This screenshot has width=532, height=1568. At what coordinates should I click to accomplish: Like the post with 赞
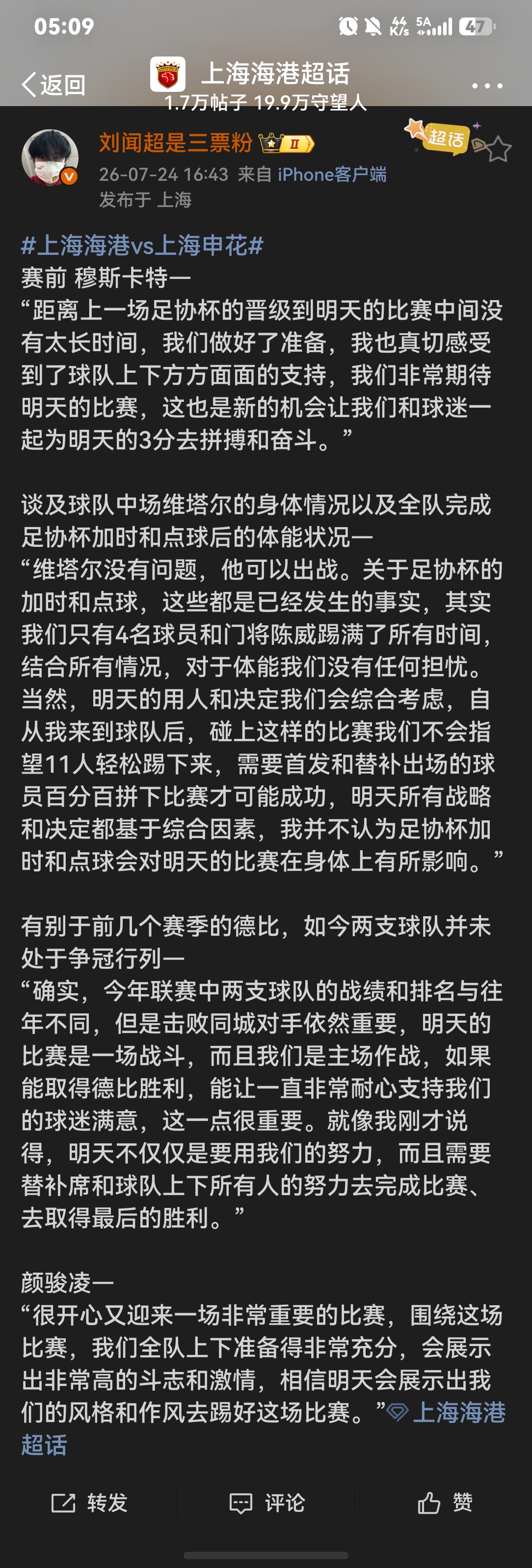(445, 1503)
